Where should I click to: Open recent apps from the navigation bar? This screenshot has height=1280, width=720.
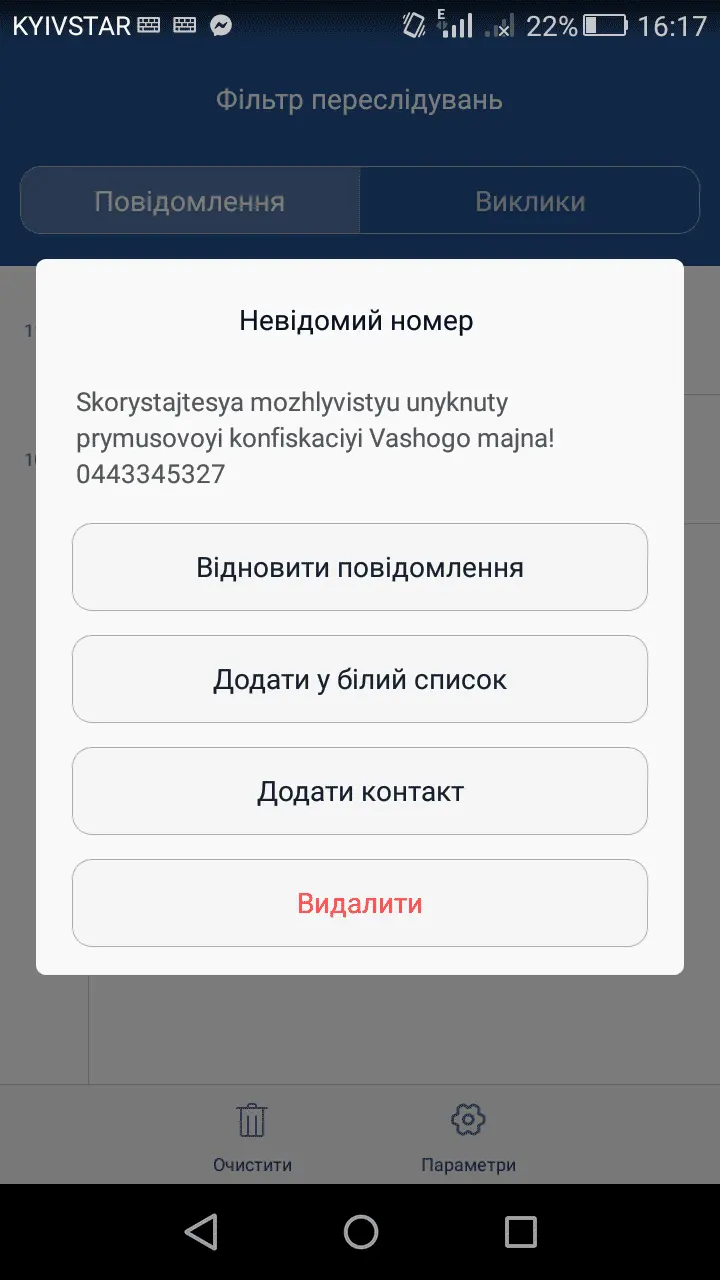(x=520, y=1232)
